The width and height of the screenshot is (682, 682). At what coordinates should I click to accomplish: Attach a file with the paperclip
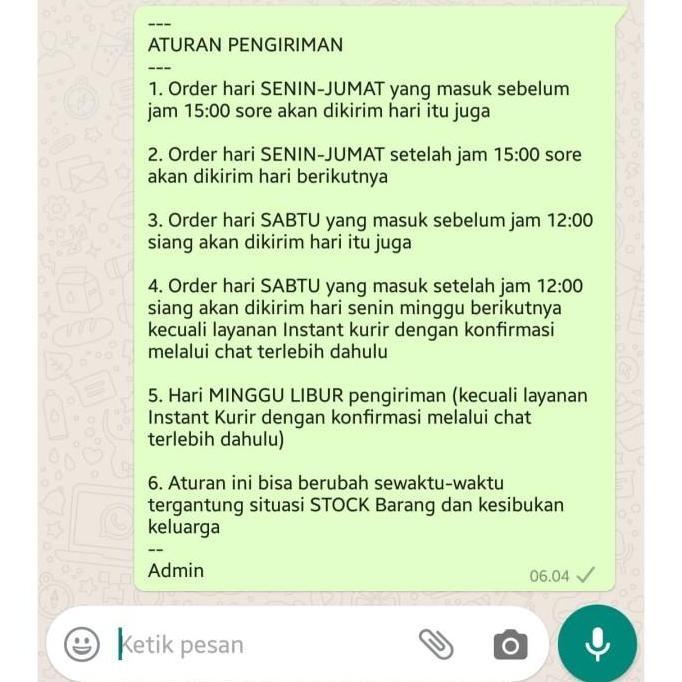click(436, 645)
